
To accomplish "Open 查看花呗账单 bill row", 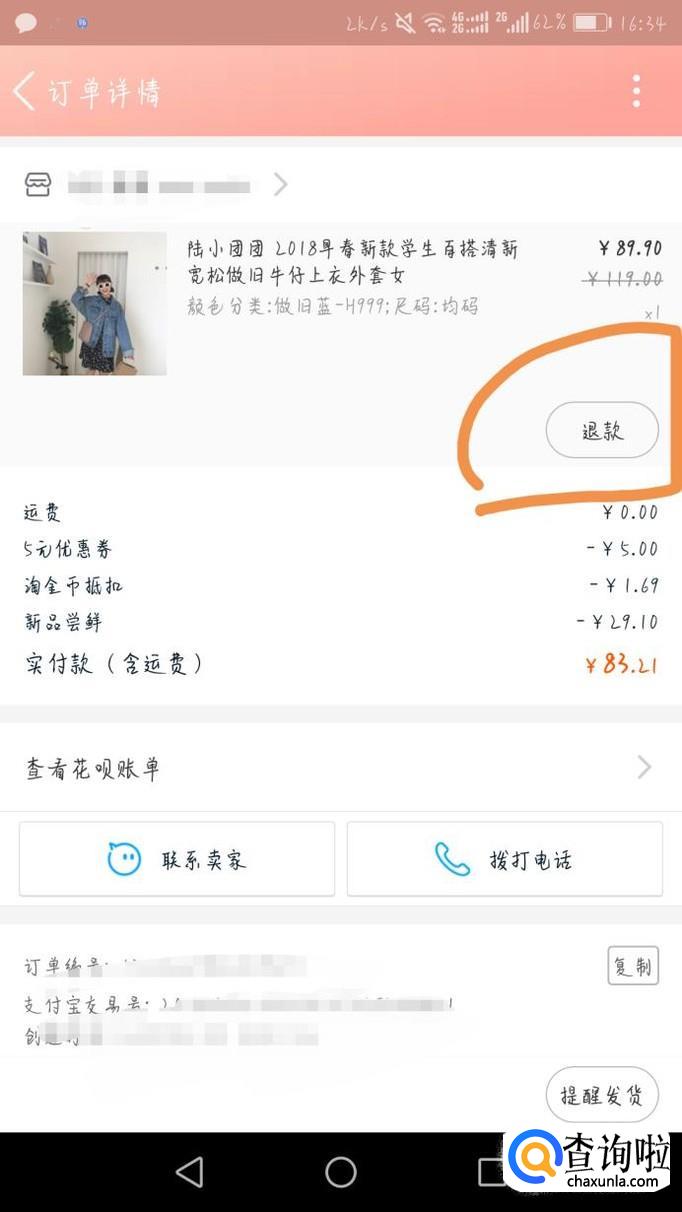I will pyautogui.click(x=340, y=768).
